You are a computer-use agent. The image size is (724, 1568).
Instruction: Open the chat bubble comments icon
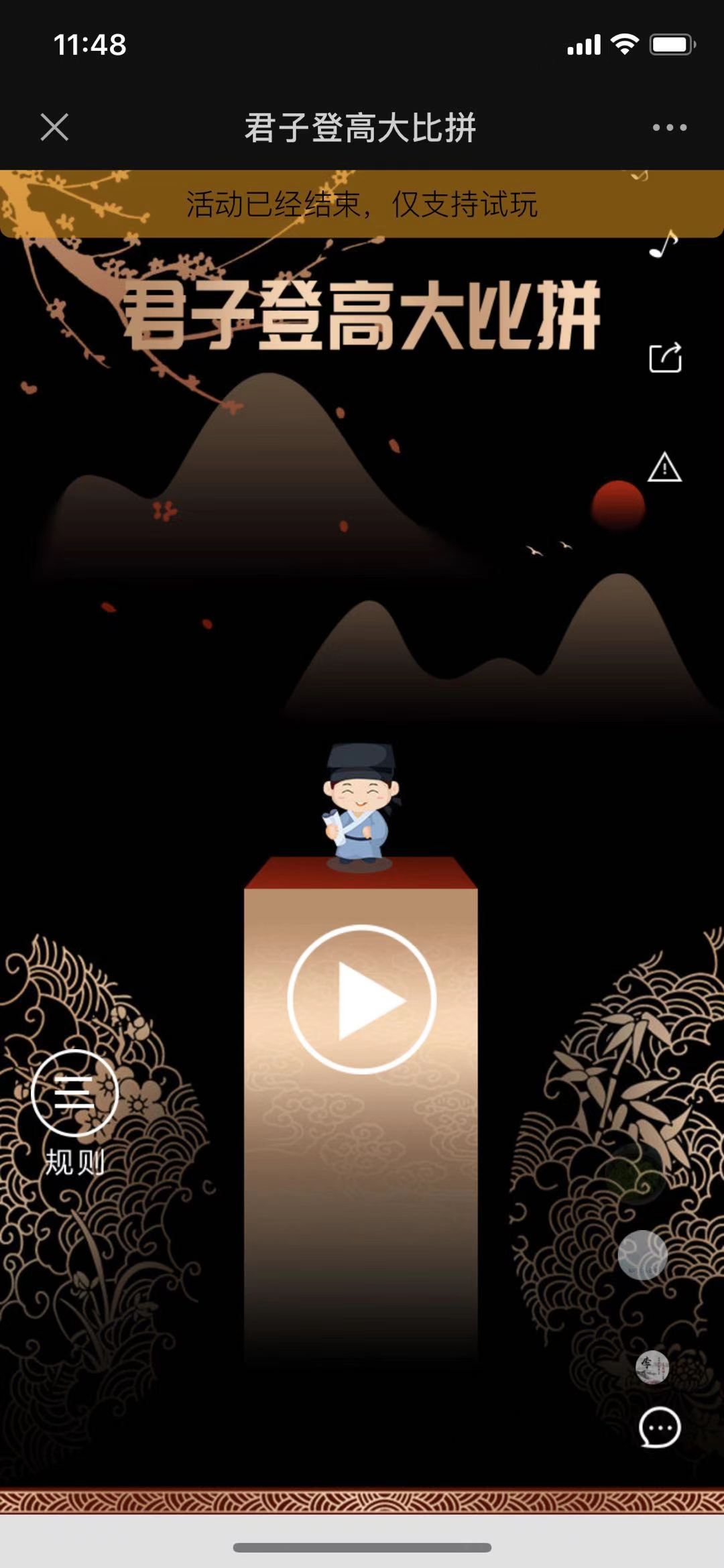tap(660, 1427)
